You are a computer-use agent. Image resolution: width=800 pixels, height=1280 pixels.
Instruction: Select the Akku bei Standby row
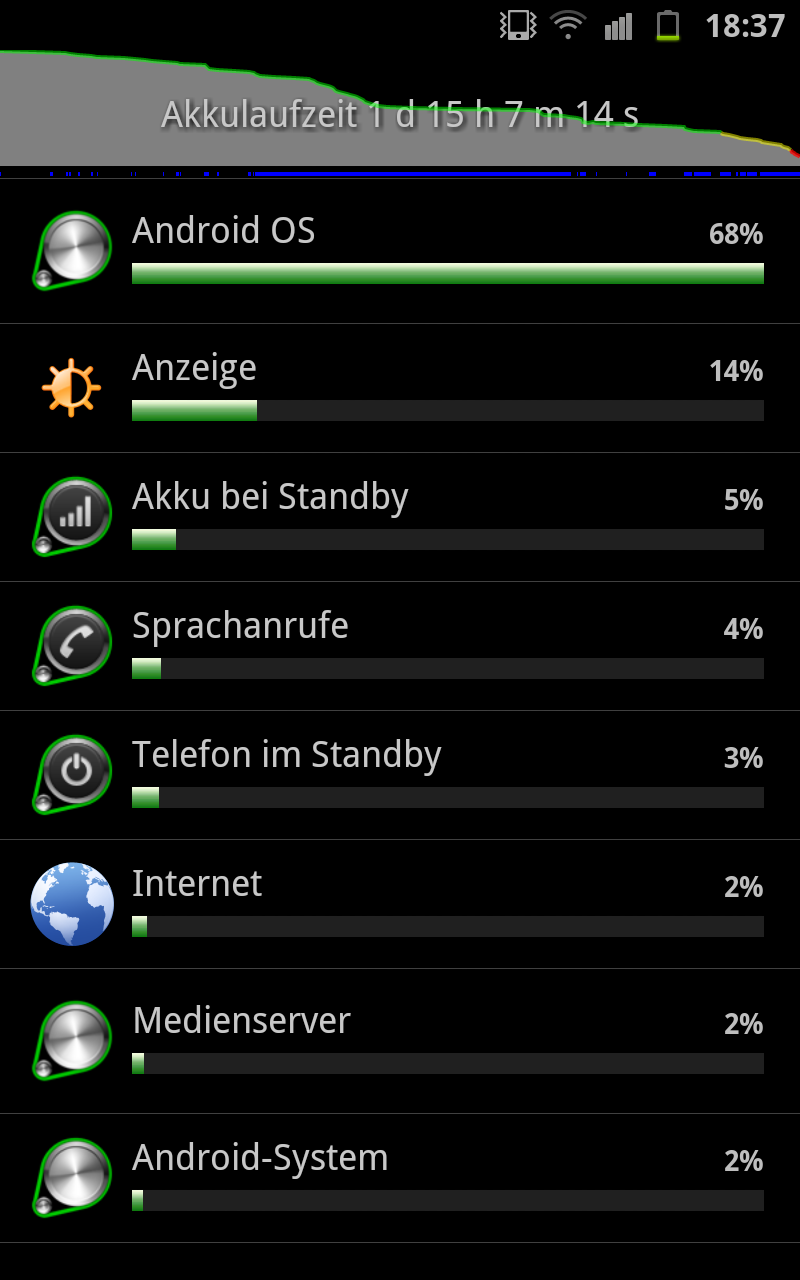[400, 517]
